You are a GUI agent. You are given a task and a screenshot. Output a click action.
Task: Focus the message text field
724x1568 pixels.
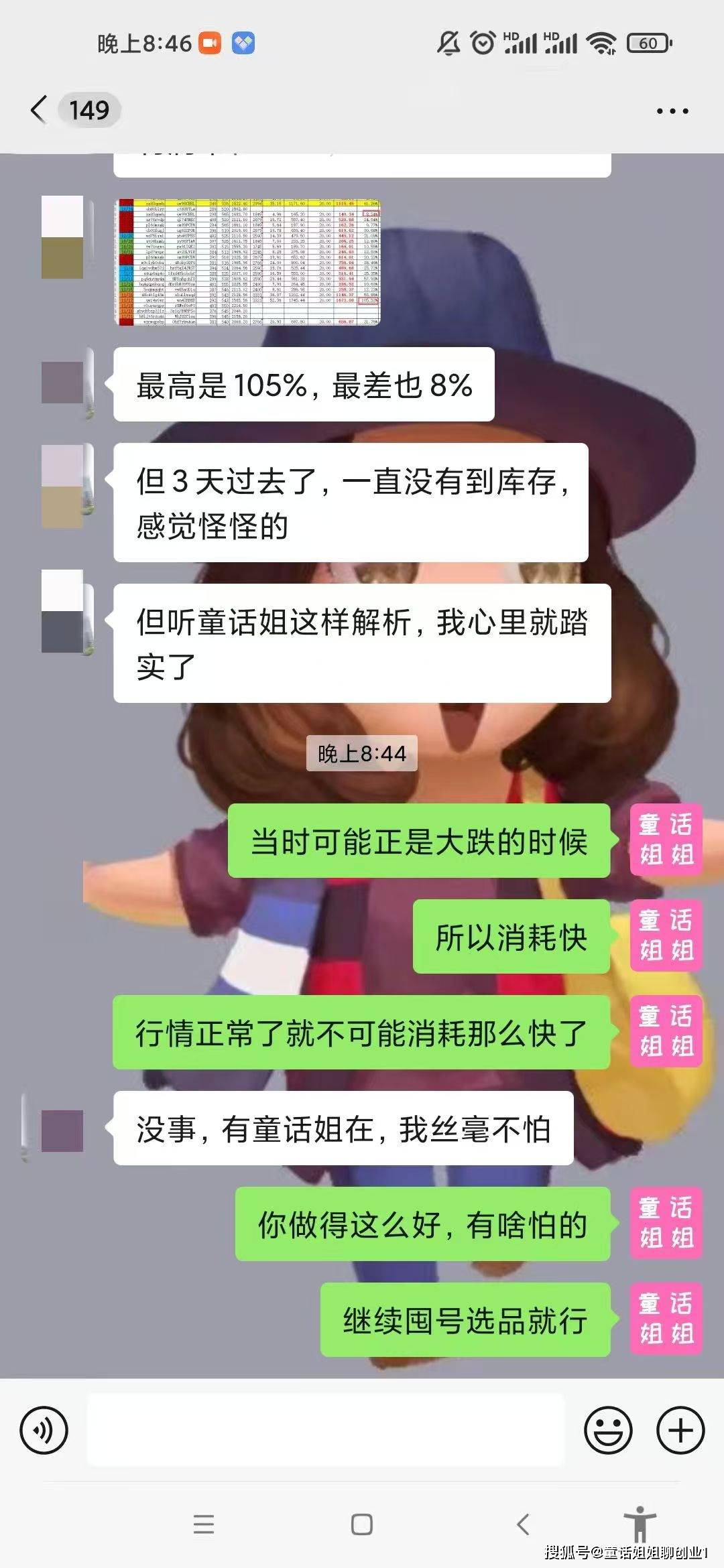tap(326, 1430)
